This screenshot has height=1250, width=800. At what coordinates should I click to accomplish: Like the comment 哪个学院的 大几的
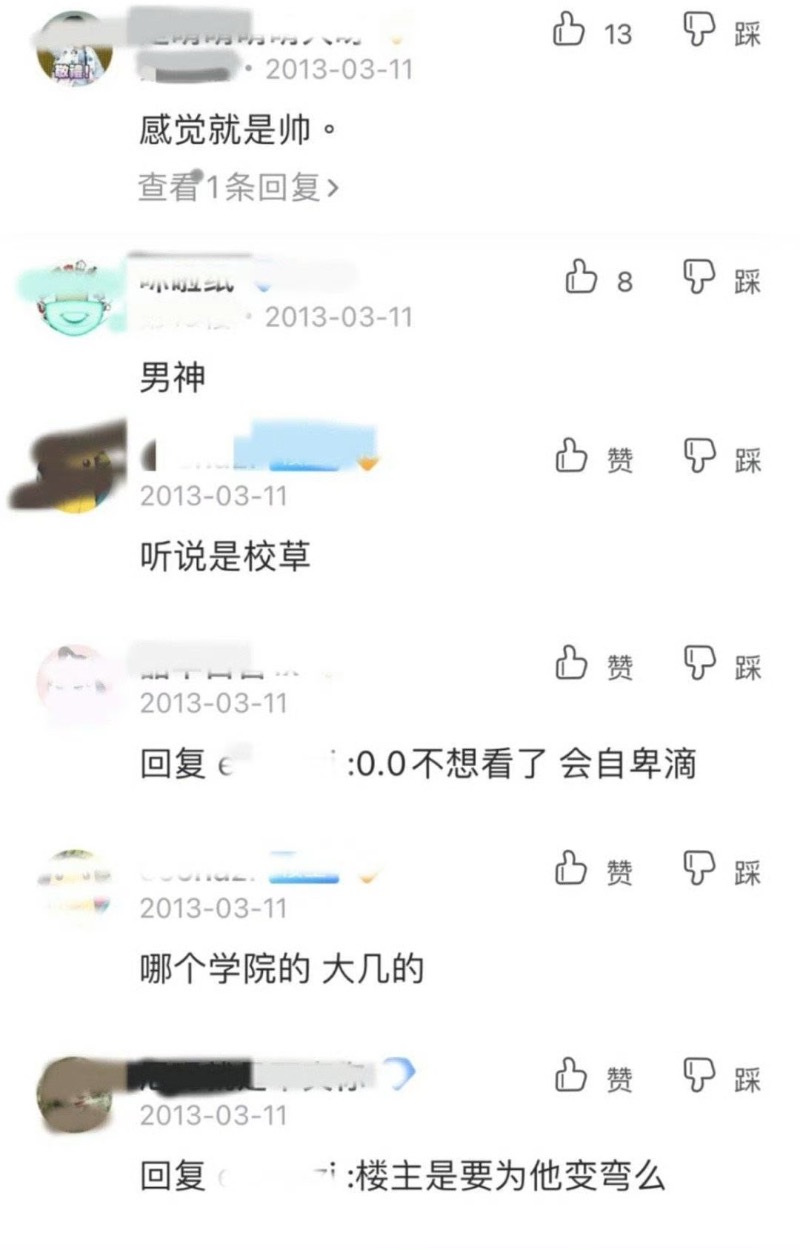(x=571, y=869)
